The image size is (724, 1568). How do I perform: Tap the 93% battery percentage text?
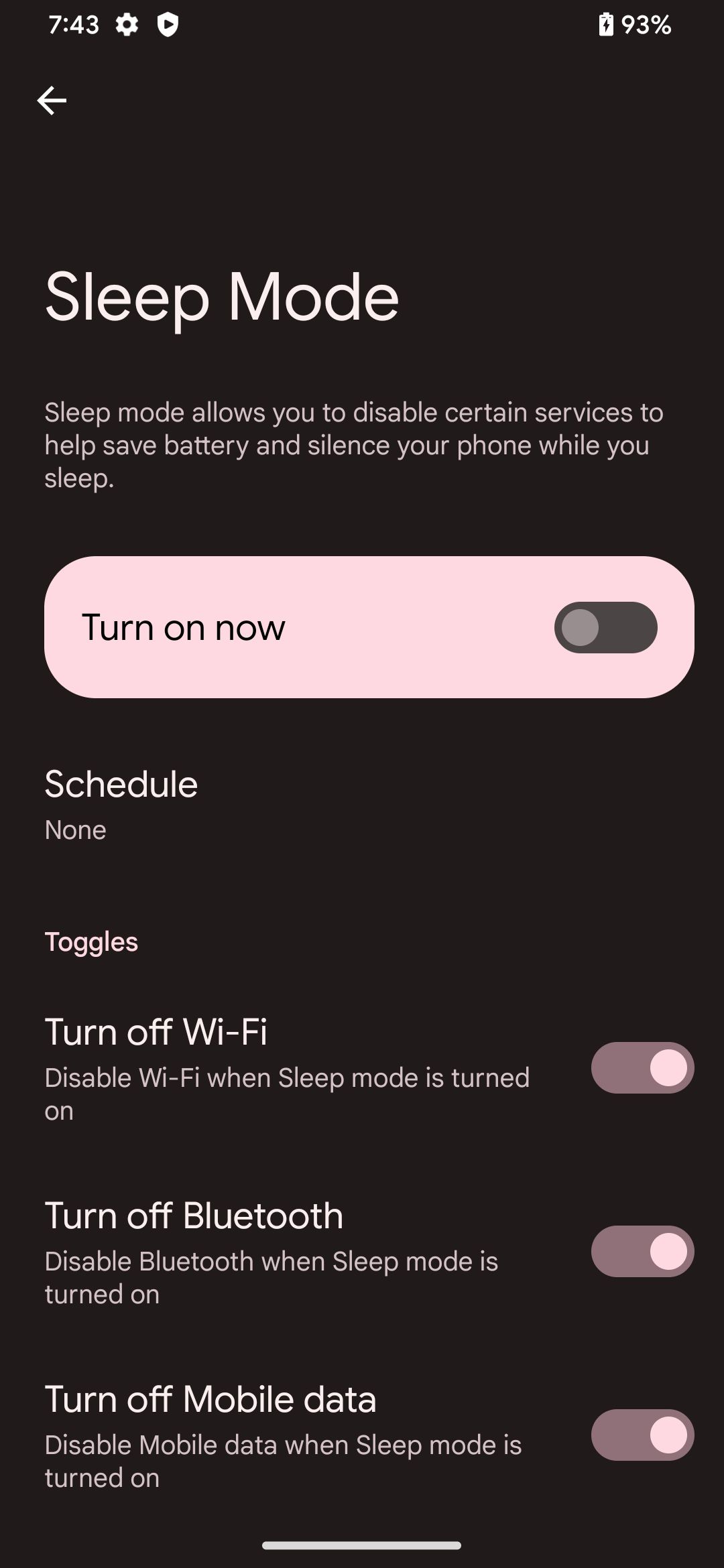[647, 25]
